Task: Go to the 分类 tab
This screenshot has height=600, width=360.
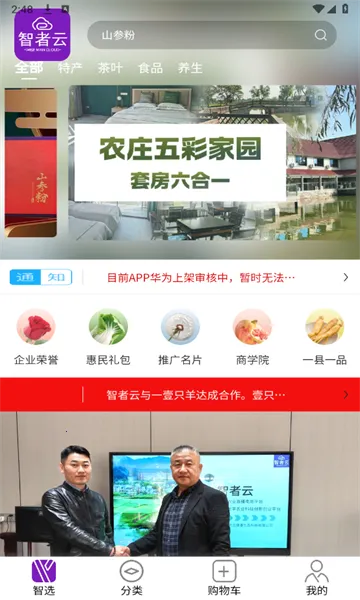Action: (132, 578)
